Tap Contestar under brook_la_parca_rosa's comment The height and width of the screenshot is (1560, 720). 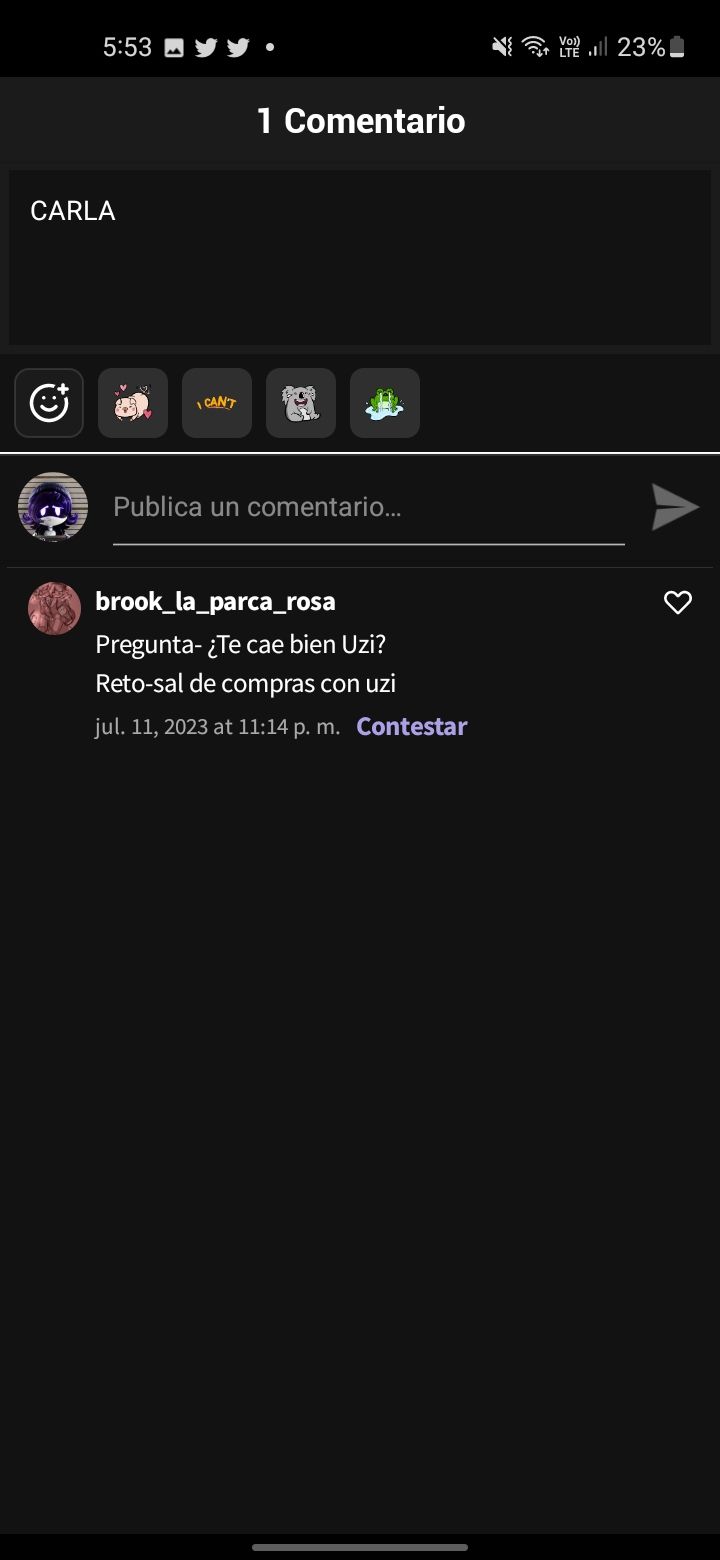[x=411, y=726]
